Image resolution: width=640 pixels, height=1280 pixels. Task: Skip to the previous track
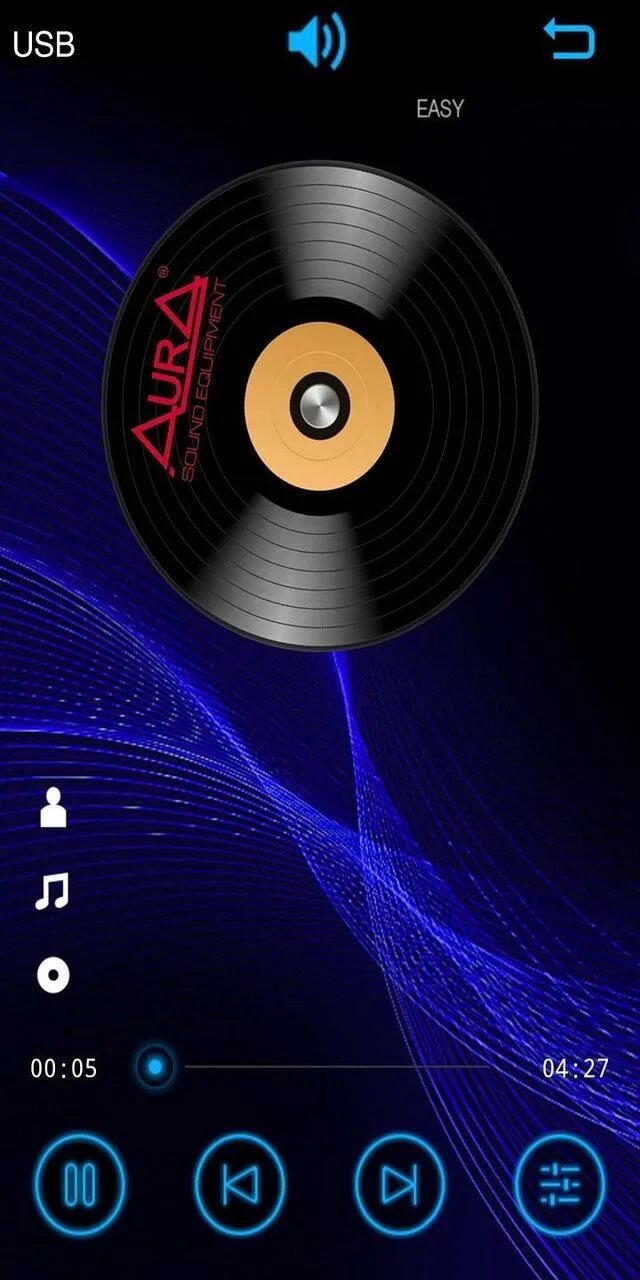coord(240,1185)
